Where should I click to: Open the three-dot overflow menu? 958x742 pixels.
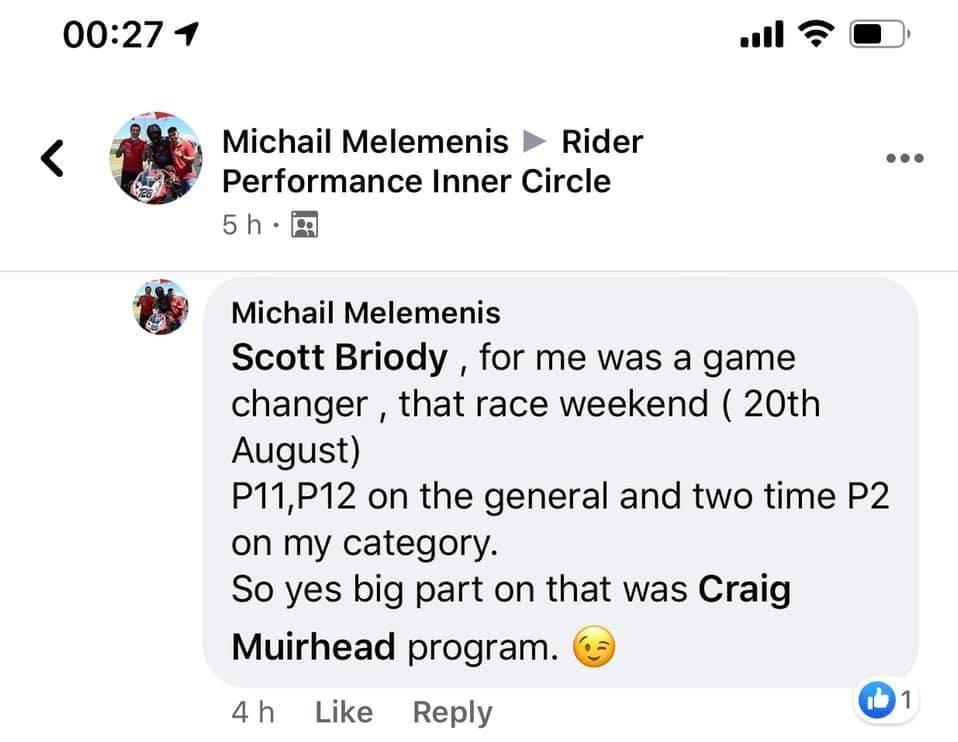(905, 158)
